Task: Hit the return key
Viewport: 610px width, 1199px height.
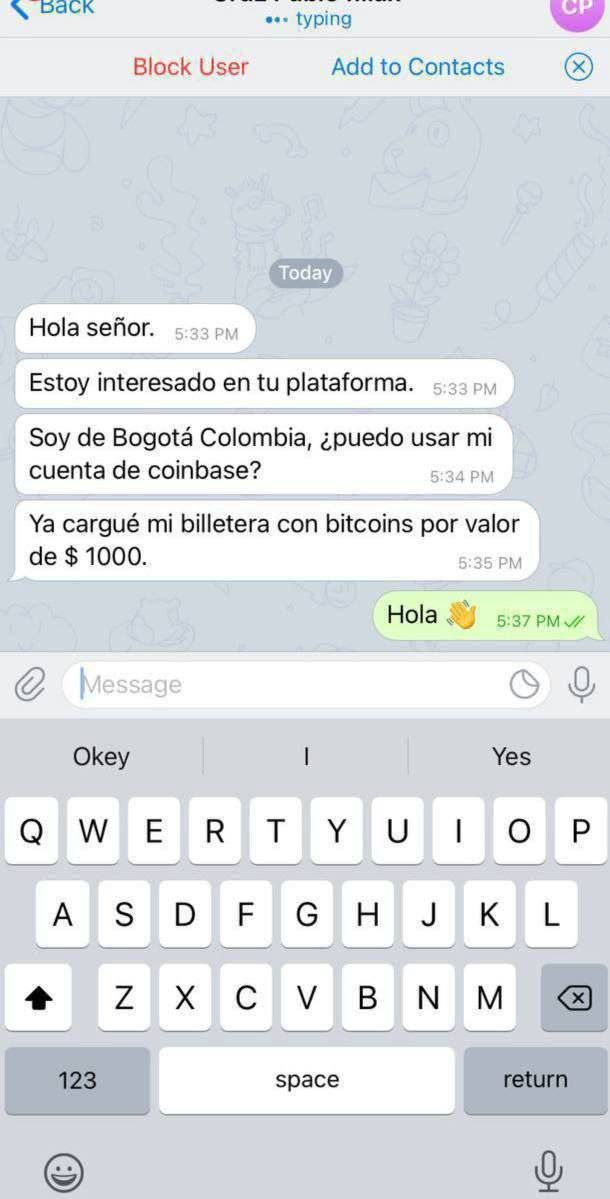Action: click(x=535, y=1080)
